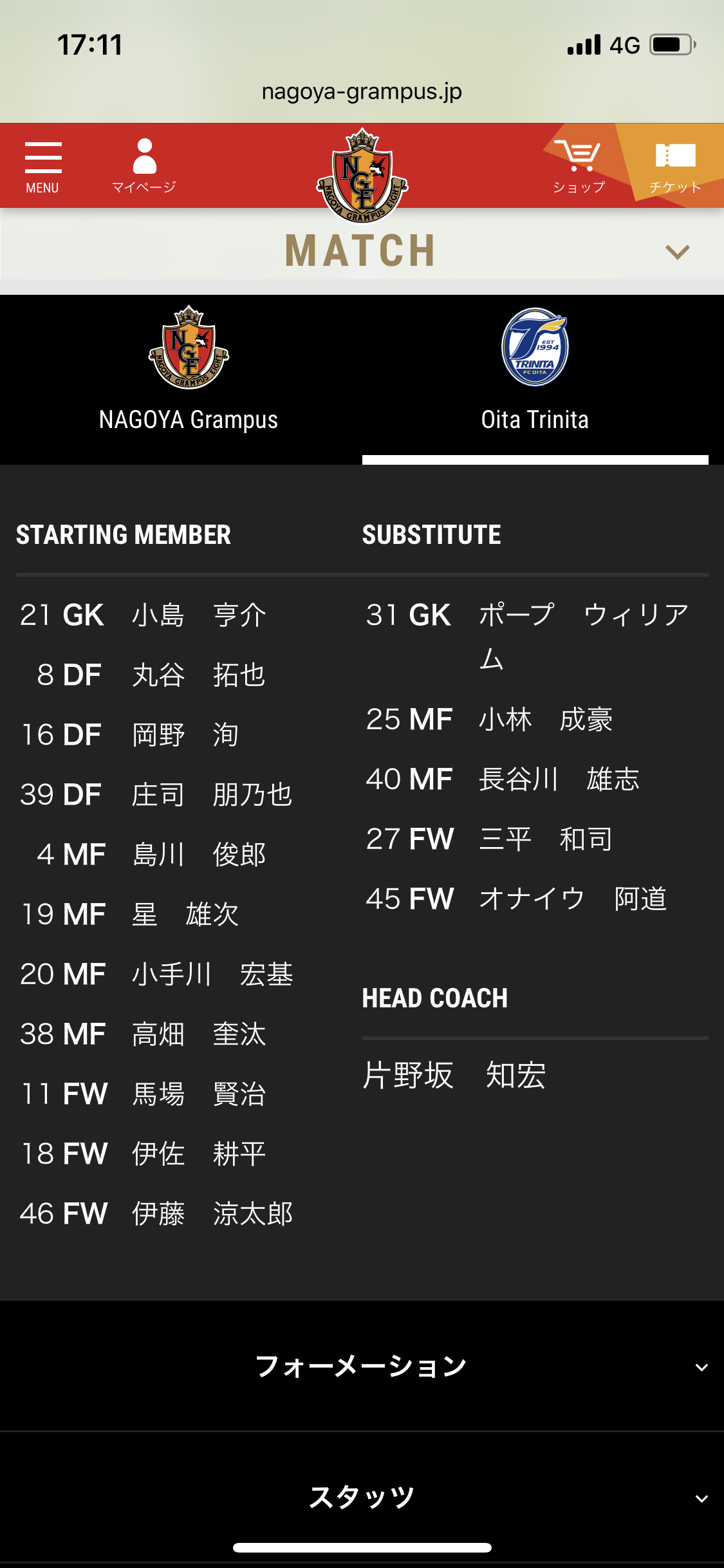The image size is (724, 1568).
Task: Open the ショップ shopping cart
Action: (x=579, y=166)
